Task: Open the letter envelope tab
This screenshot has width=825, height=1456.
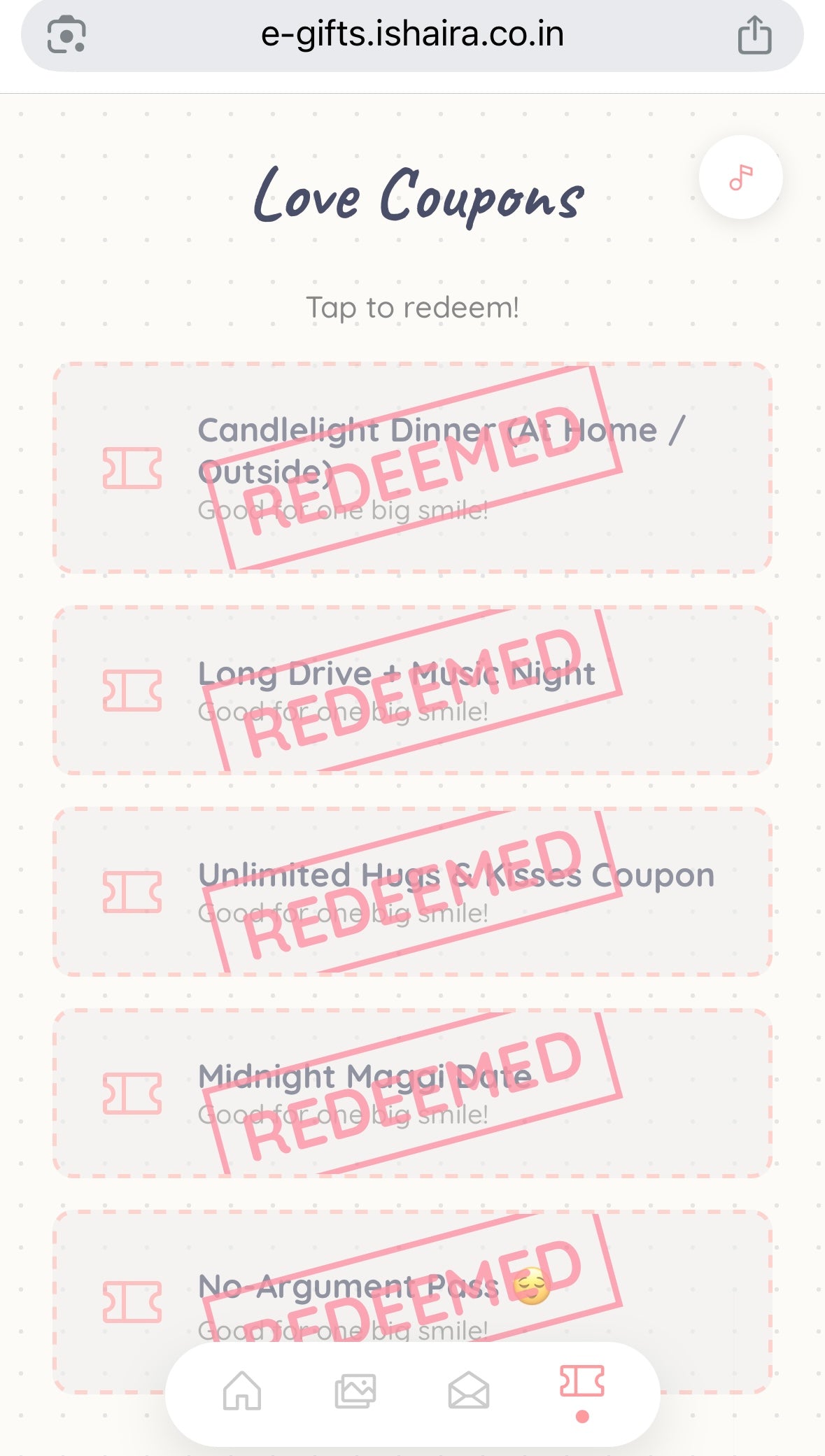Action: pos(468,1390)
